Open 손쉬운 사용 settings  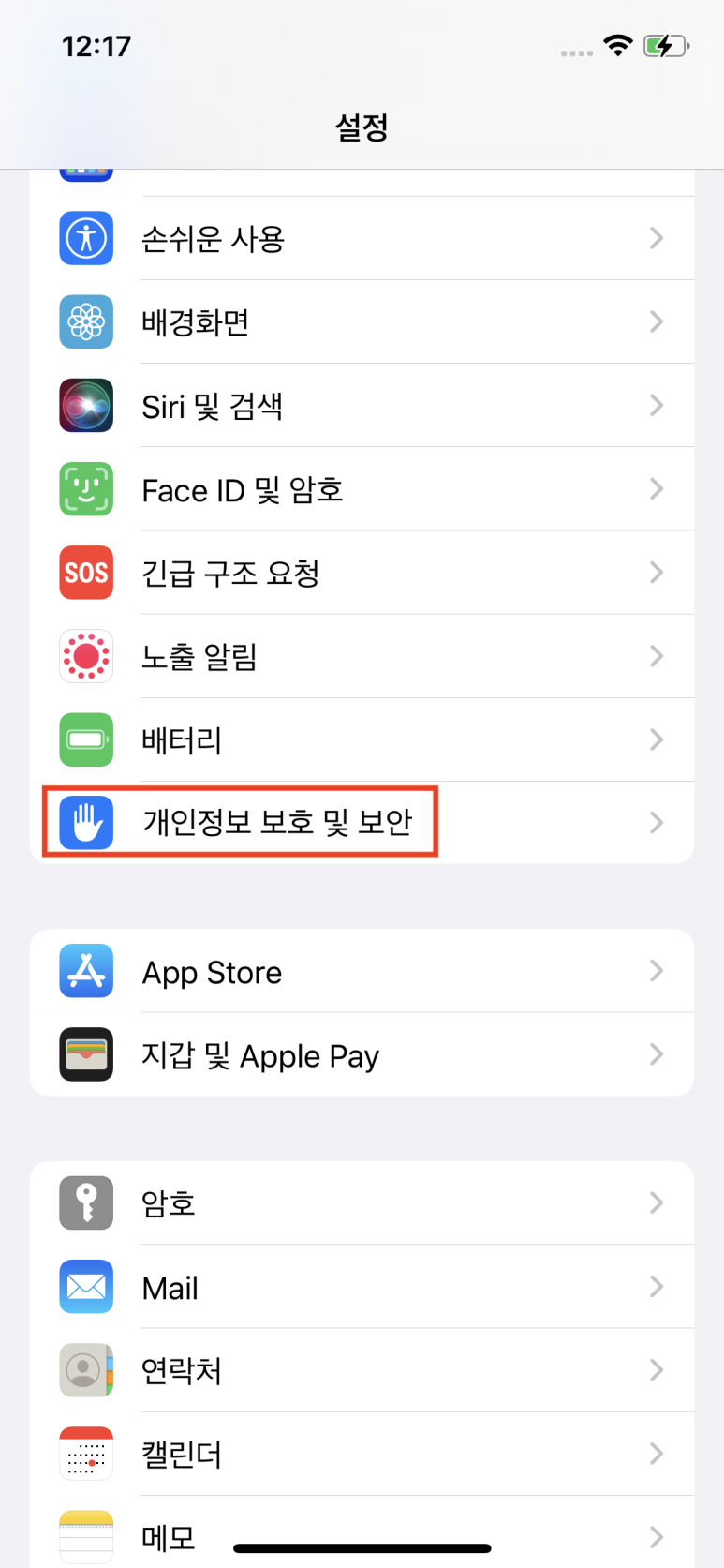[362, 239]
